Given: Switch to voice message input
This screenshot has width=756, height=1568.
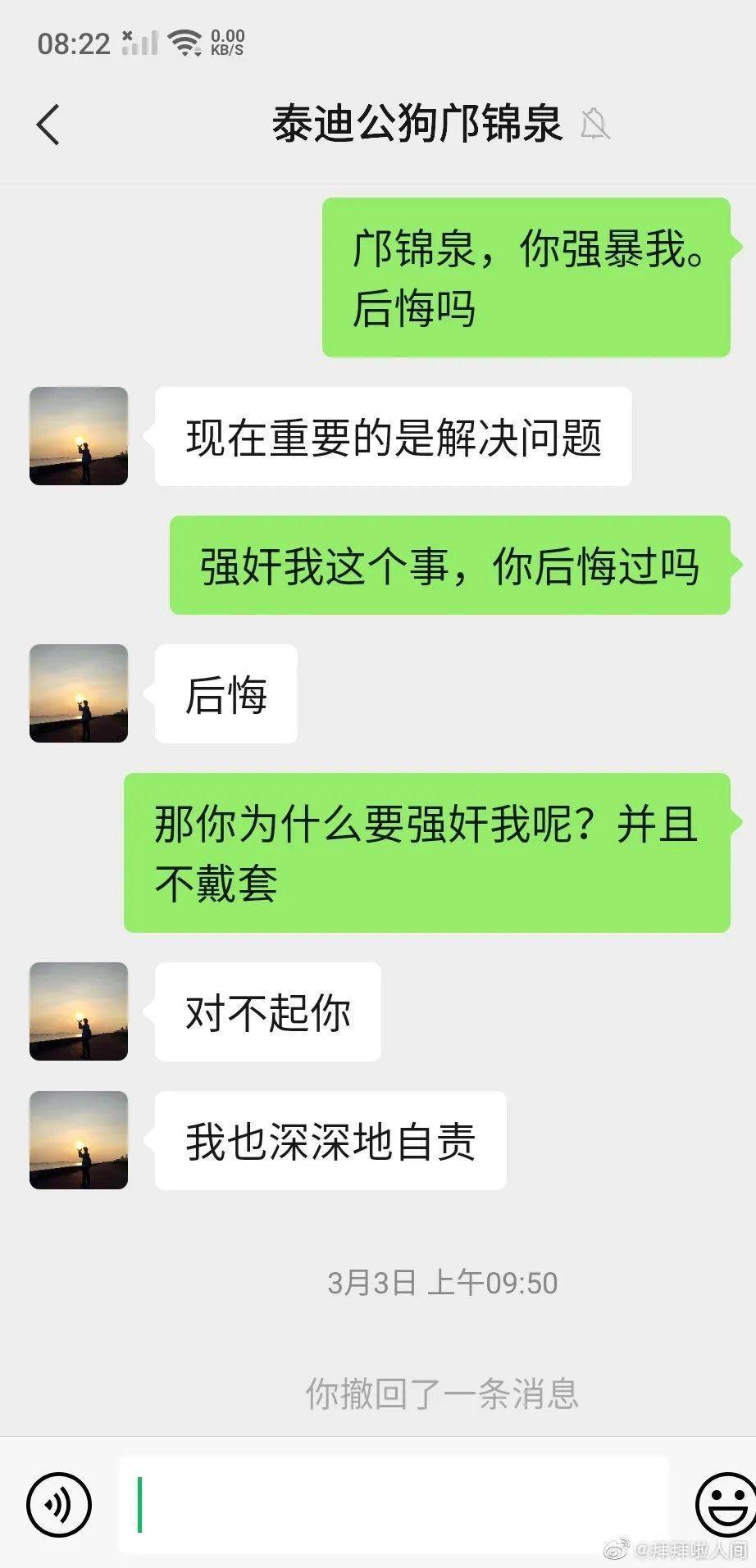Looking at the screenshot, I should click(x=59, y=1504).
